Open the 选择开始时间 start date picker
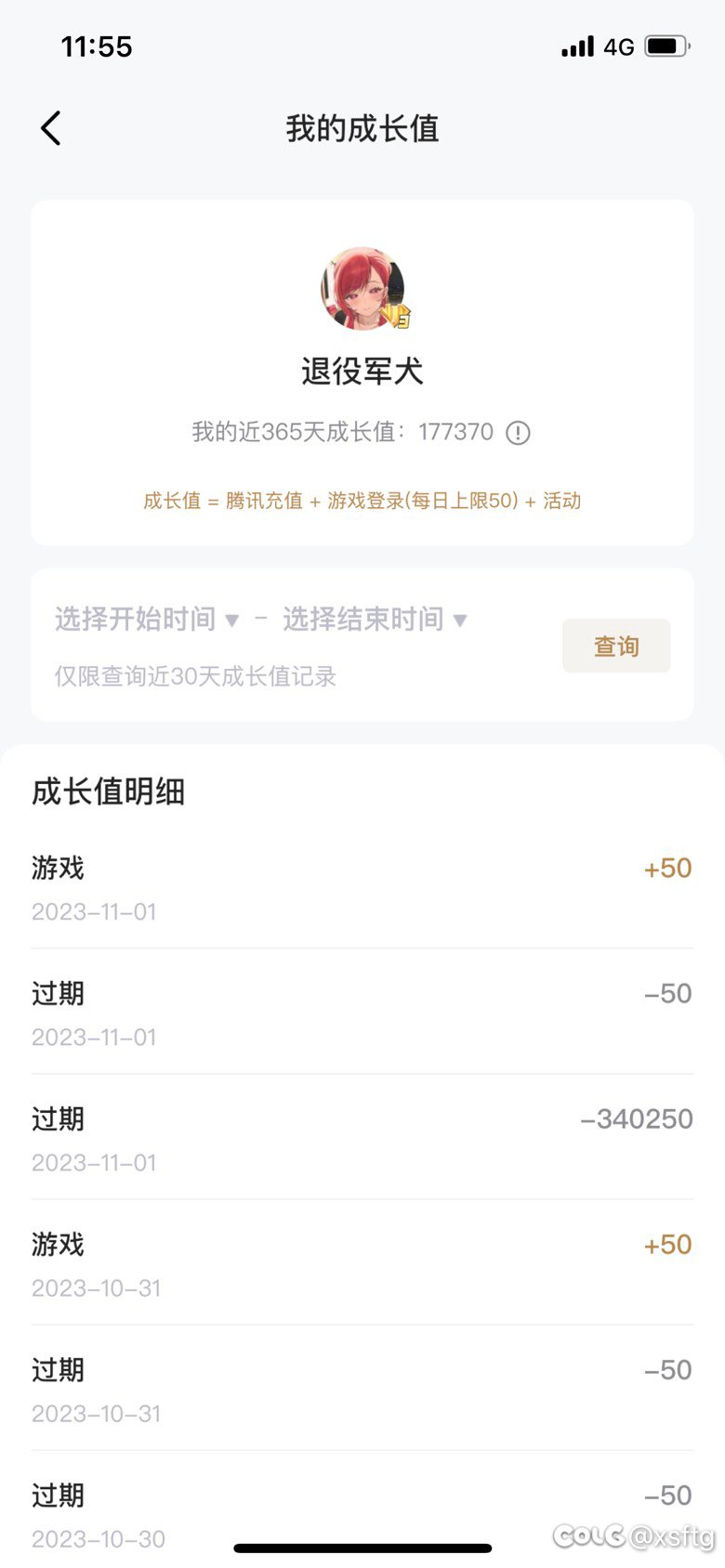Image resolution: width=725 pixels, height=1568 pixels. click(x=147, y=620)
